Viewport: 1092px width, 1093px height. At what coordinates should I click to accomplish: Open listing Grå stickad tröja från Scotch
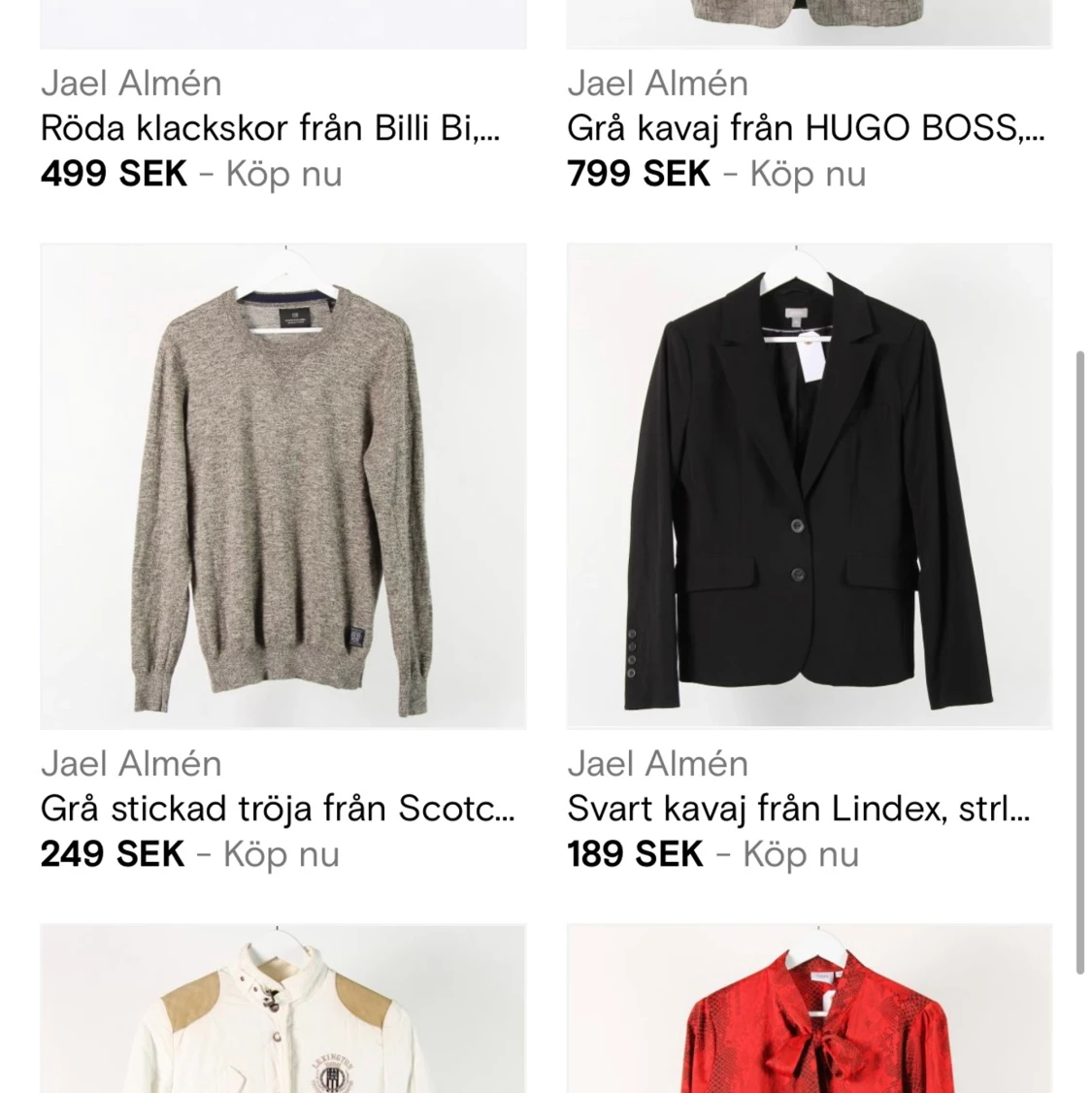278,809
